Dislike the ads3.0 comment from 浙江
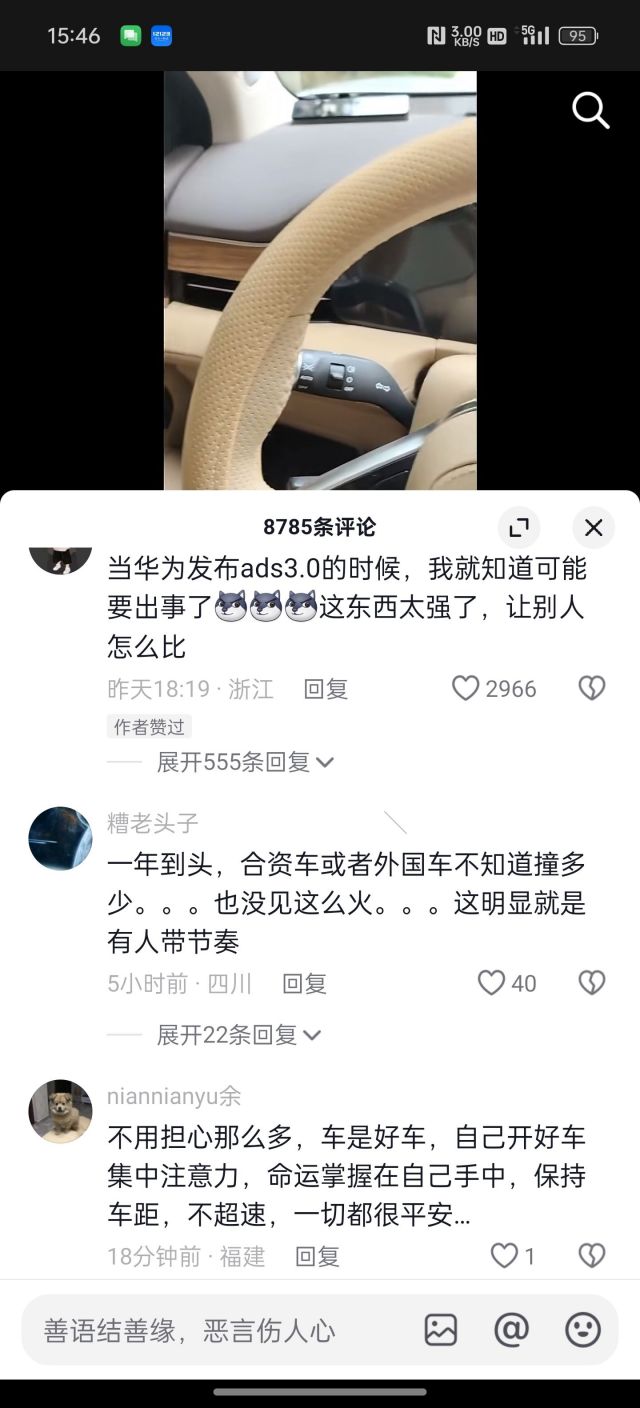Screen dimensions: 640x1408 (592, 688)
